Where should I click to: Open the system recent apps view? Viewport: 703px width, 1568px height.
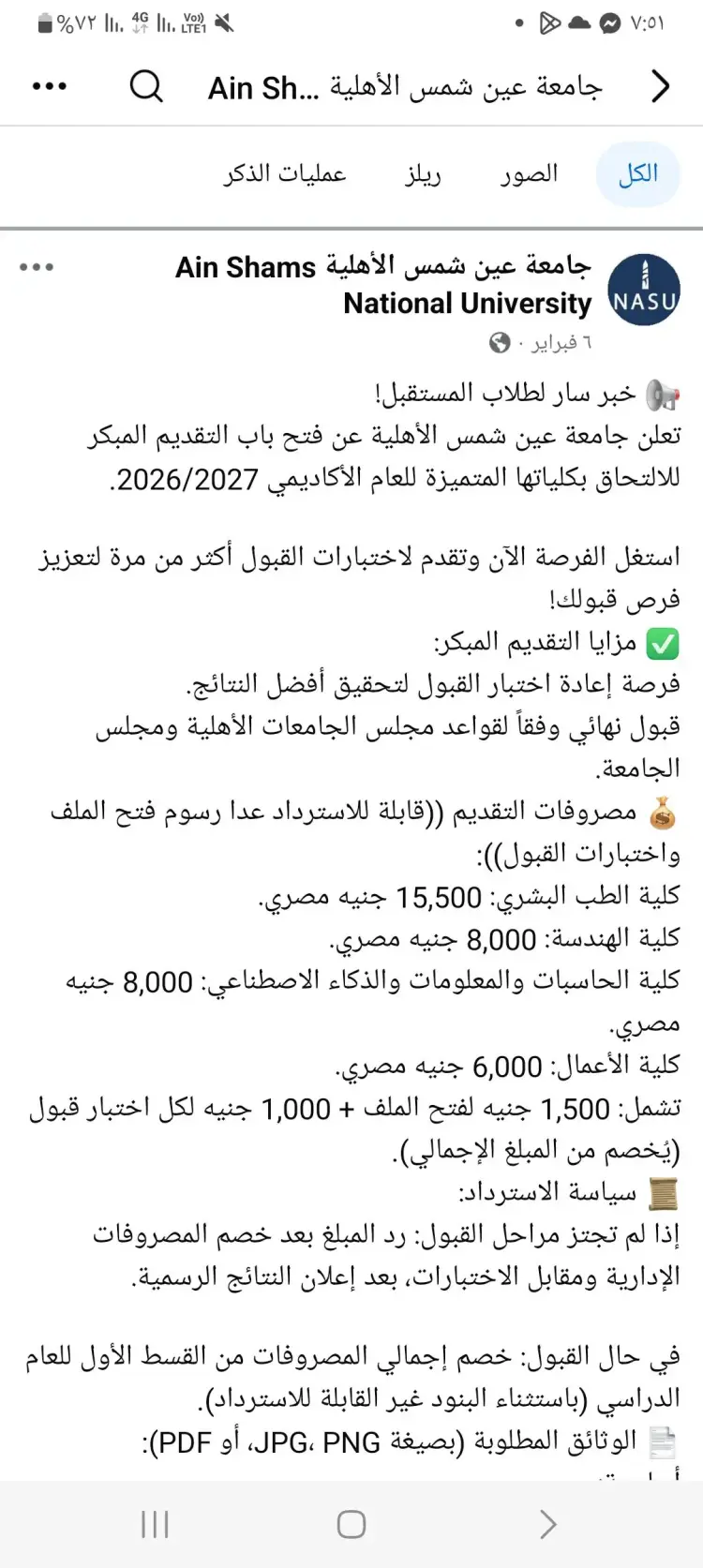pyautogui.click(x=155, y=1525)
